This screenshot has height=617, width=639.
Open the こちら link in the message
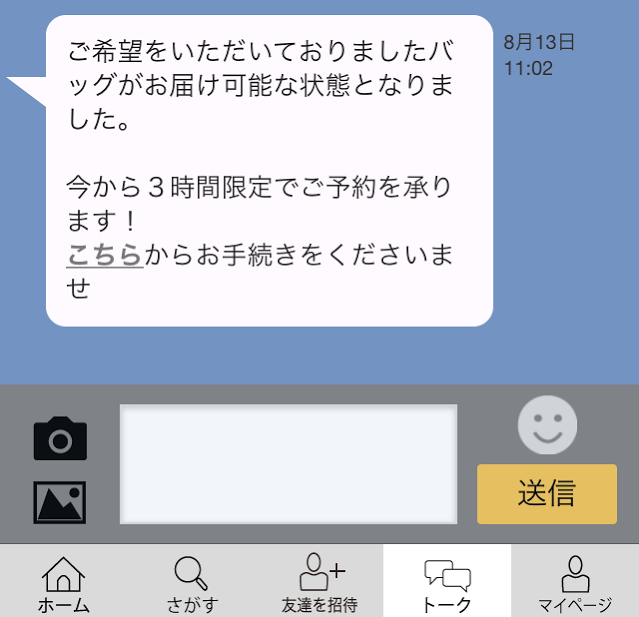105,254
